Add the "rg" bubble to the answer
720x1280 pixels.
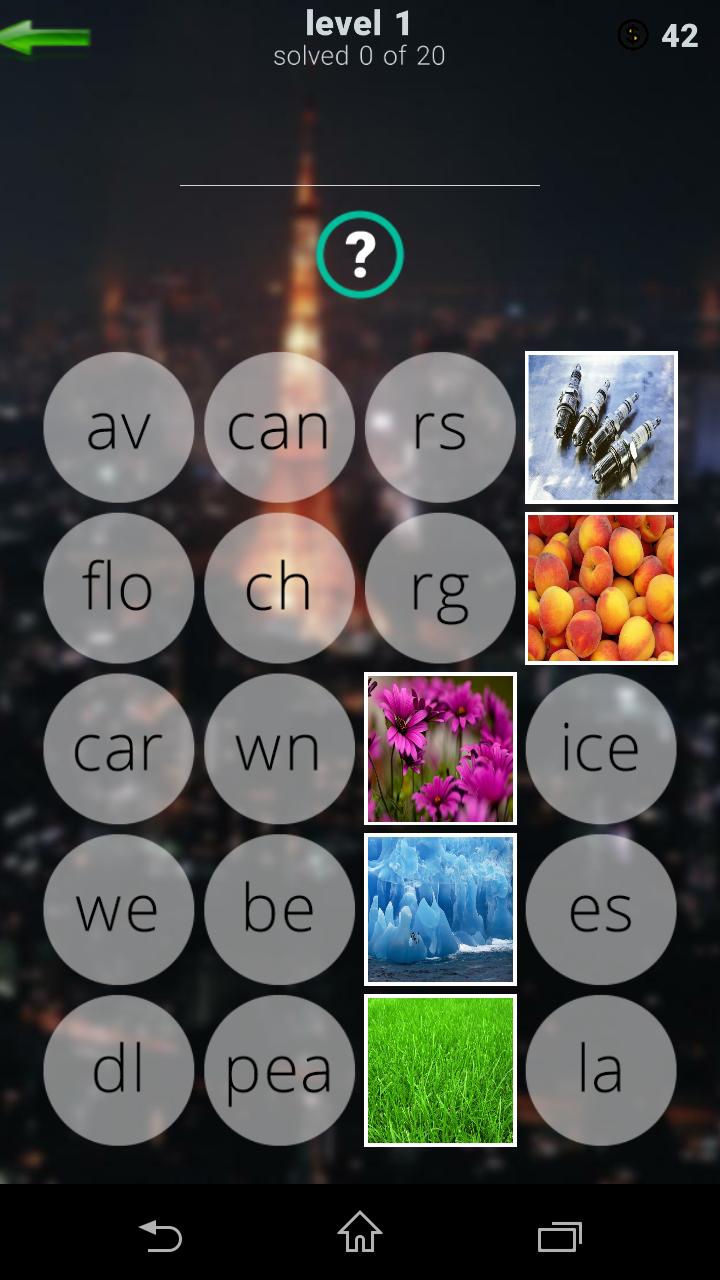(x=440, y=588)
